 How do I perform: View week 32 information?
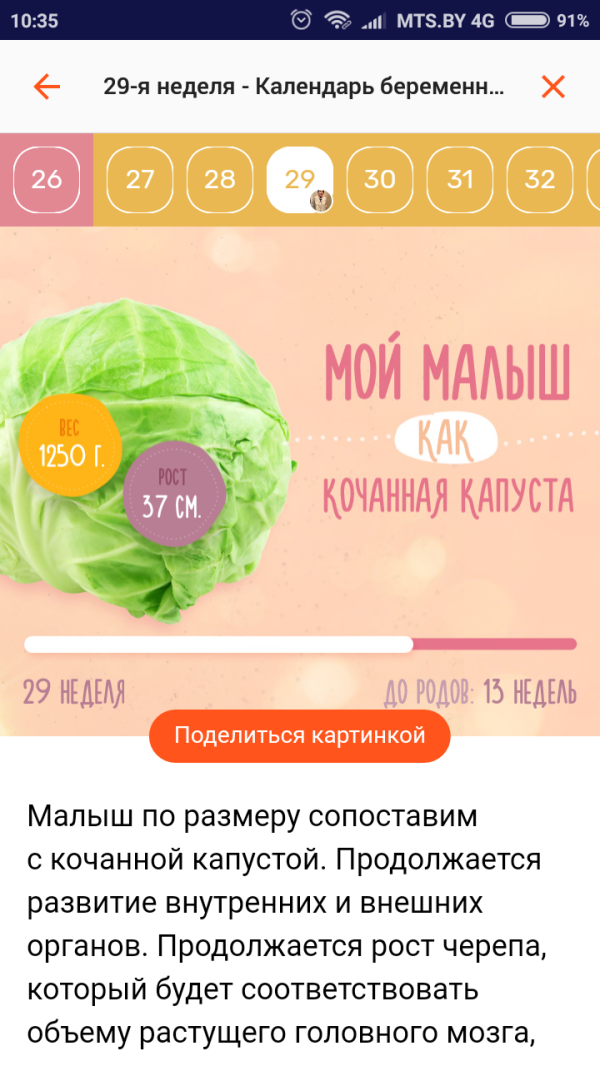pyautogui.click(x=540, y=179)
